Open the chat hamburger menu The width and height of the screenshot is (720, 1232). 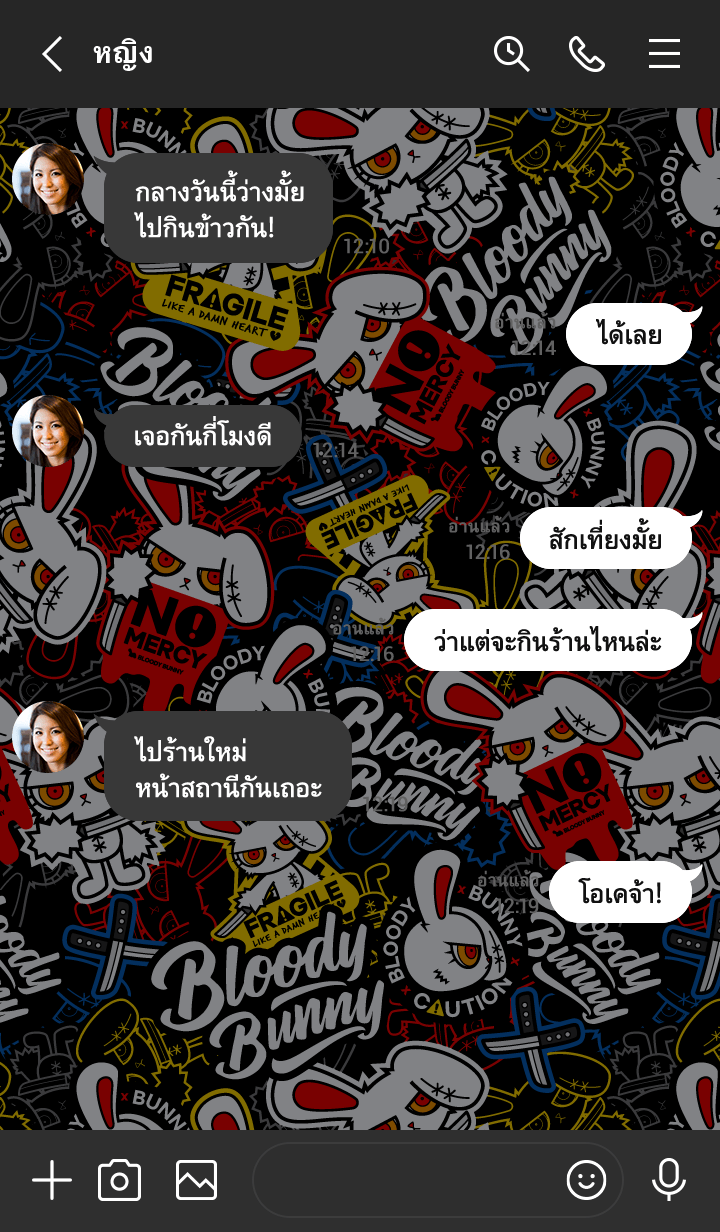(664, 54)
